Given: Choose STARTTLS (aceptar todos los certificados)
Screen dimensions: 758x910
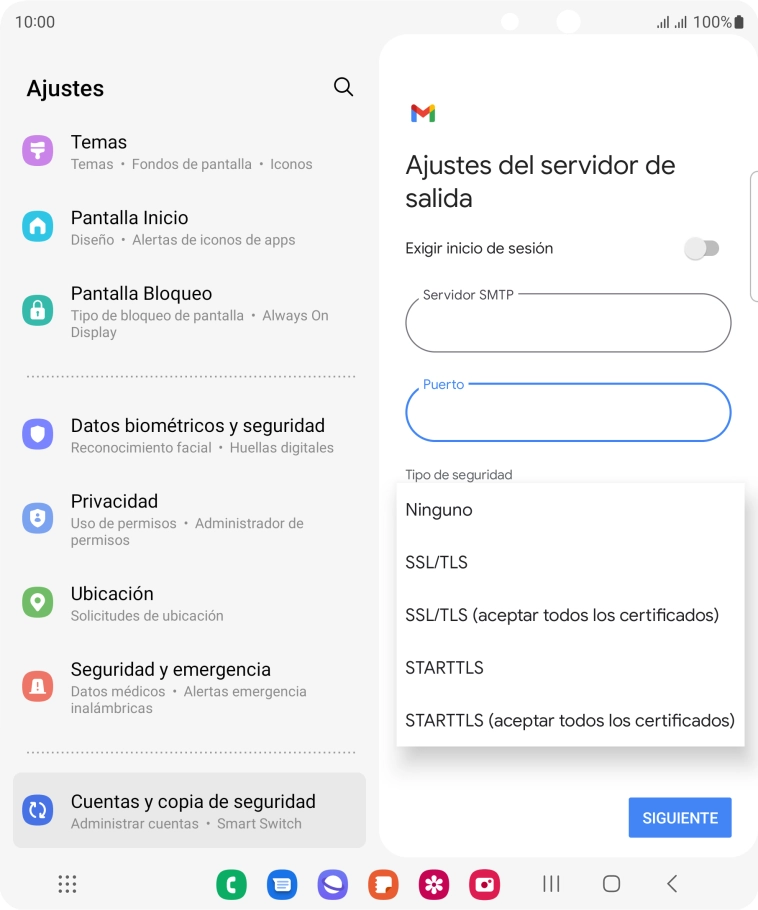Looking at the screenshot, I should click(570, 720).
